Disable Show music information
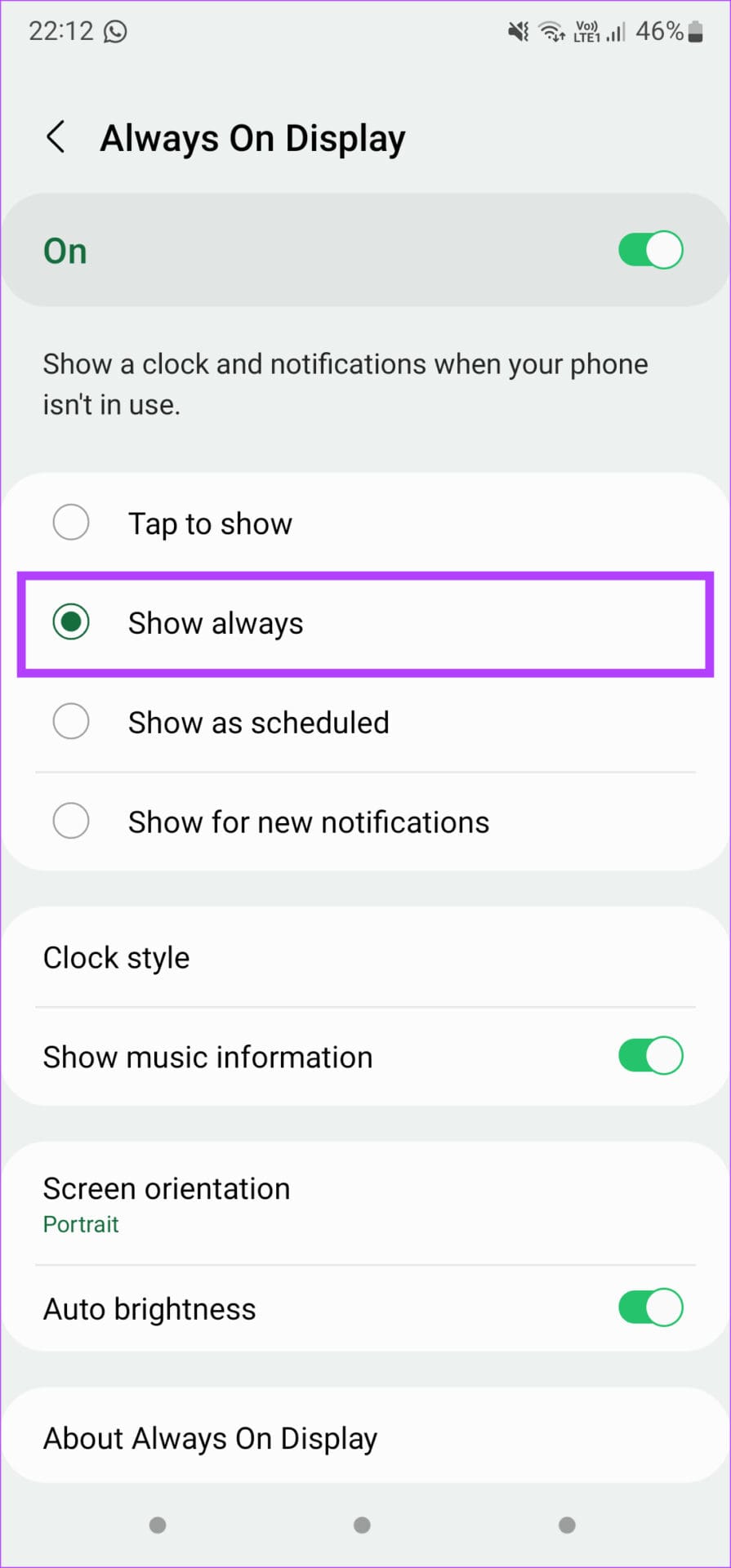The height and width of the screenshot is (1568, 731). click(650, 1056)
